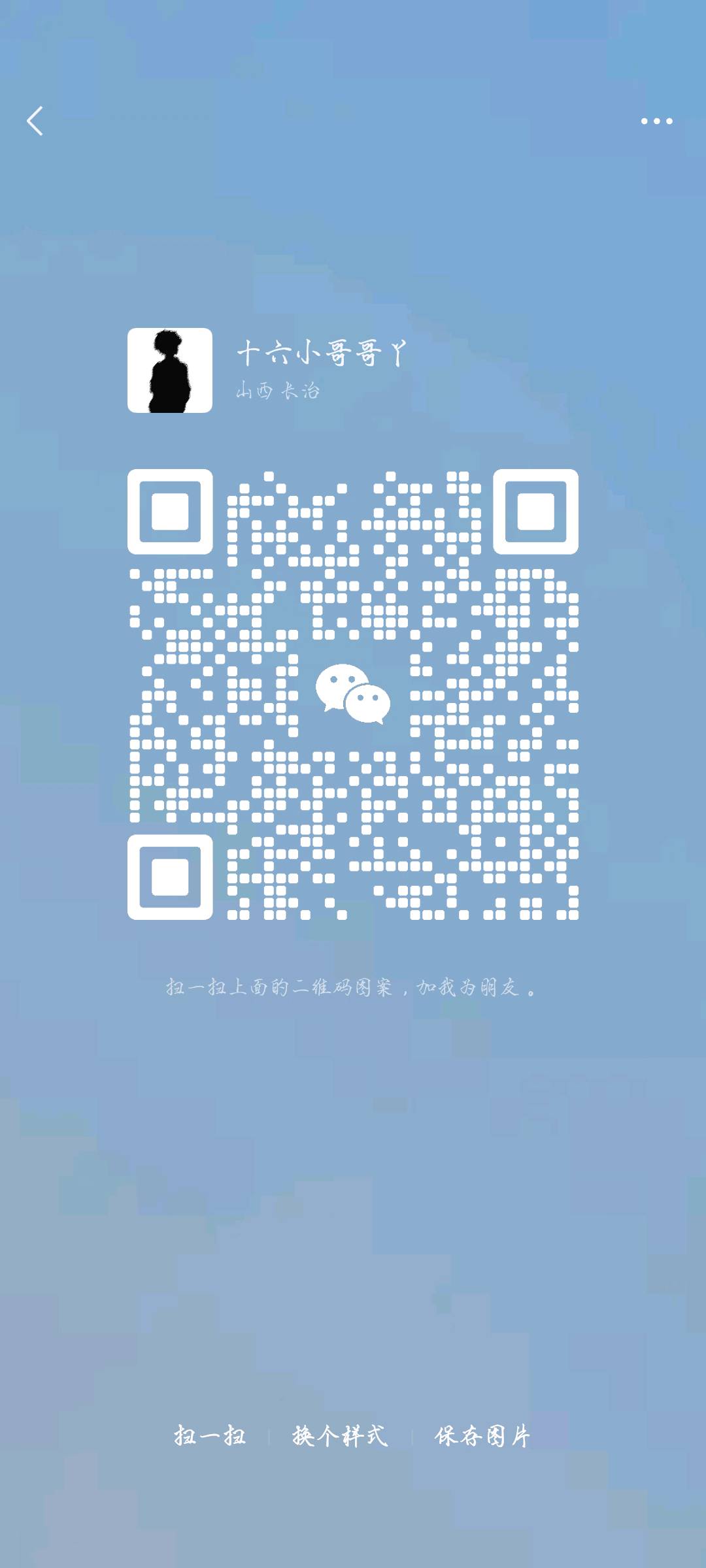This screenshot has height=1568, width=706.
Task: Go back using the top-left arrow
Action: pos(35,121)
